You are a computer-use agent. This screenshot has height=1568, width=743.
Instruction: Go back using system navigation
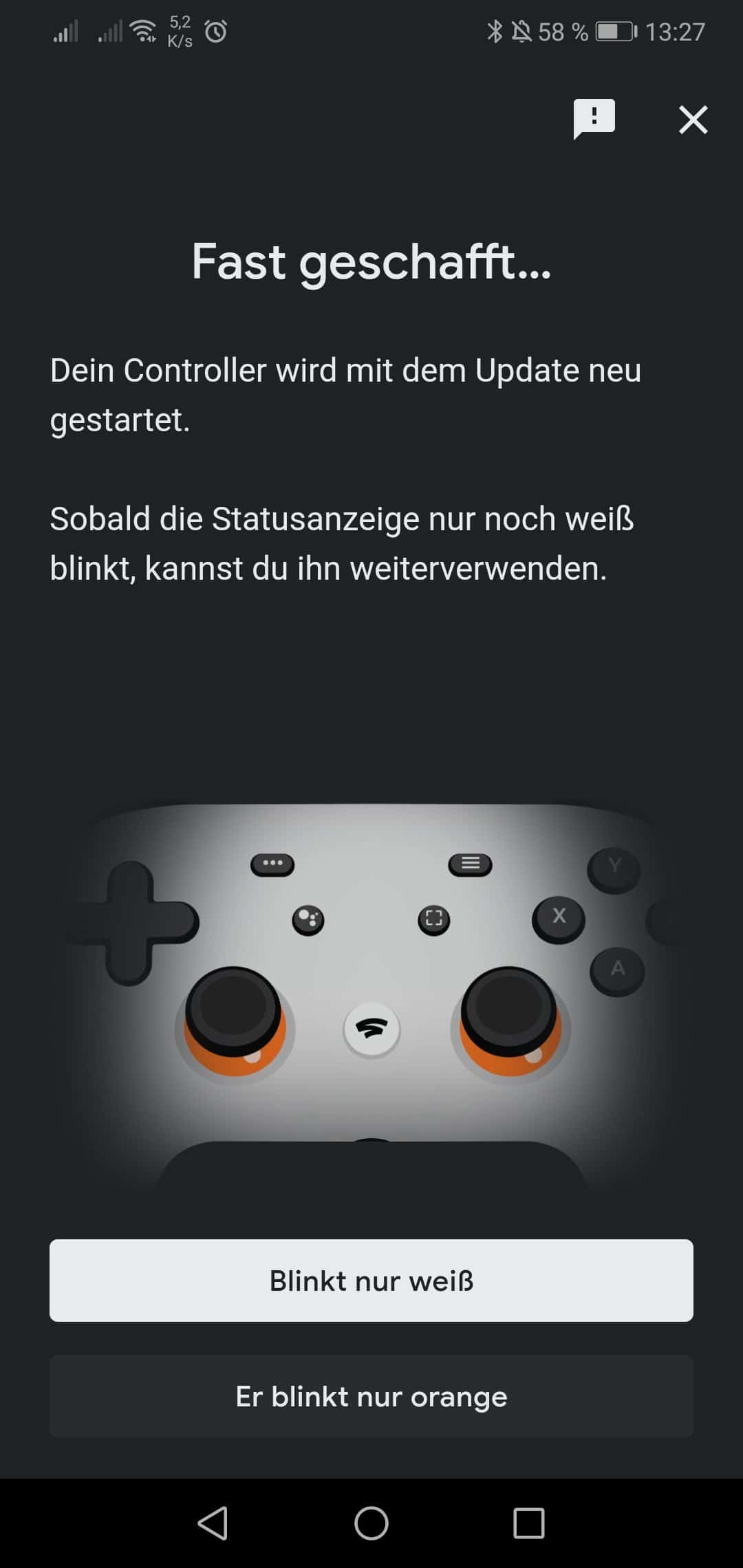click(213, 1523)
